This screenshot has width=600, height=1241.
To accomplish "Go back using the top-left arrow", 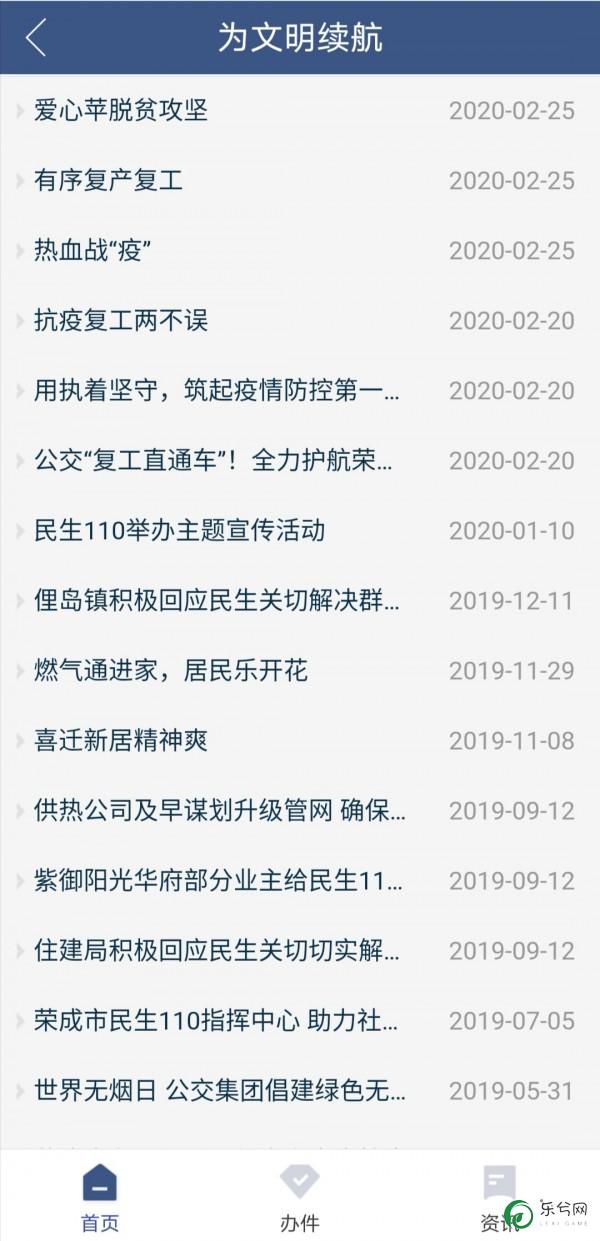I will tap(36, 38).
